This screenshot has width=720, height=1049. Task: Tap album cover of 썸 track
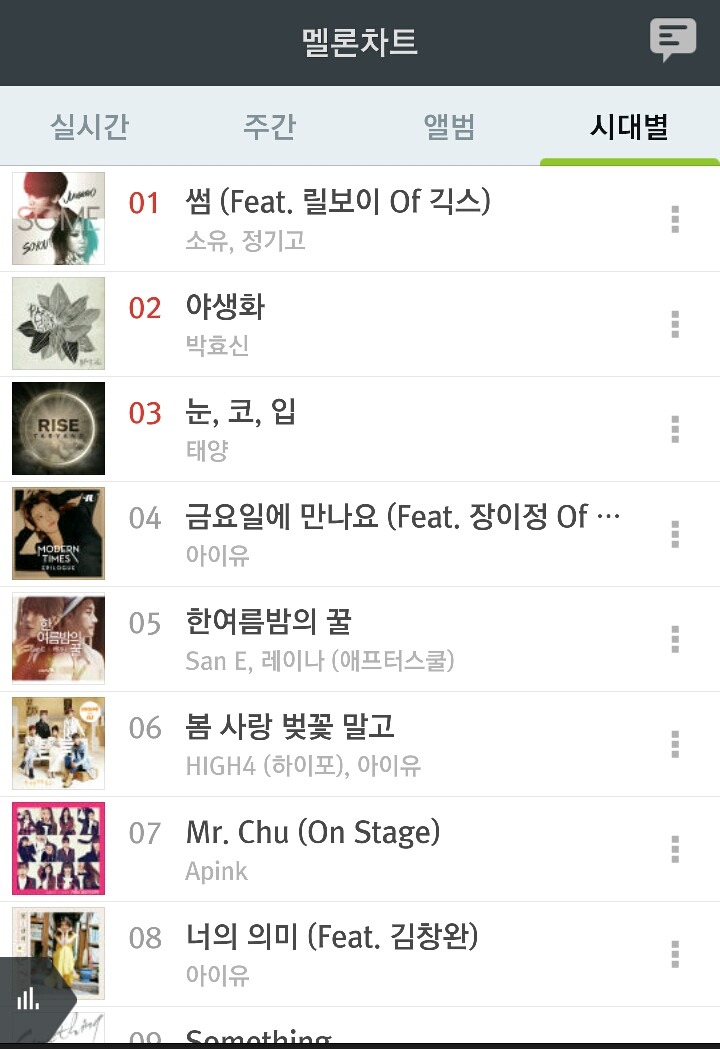tap(58, 218)
